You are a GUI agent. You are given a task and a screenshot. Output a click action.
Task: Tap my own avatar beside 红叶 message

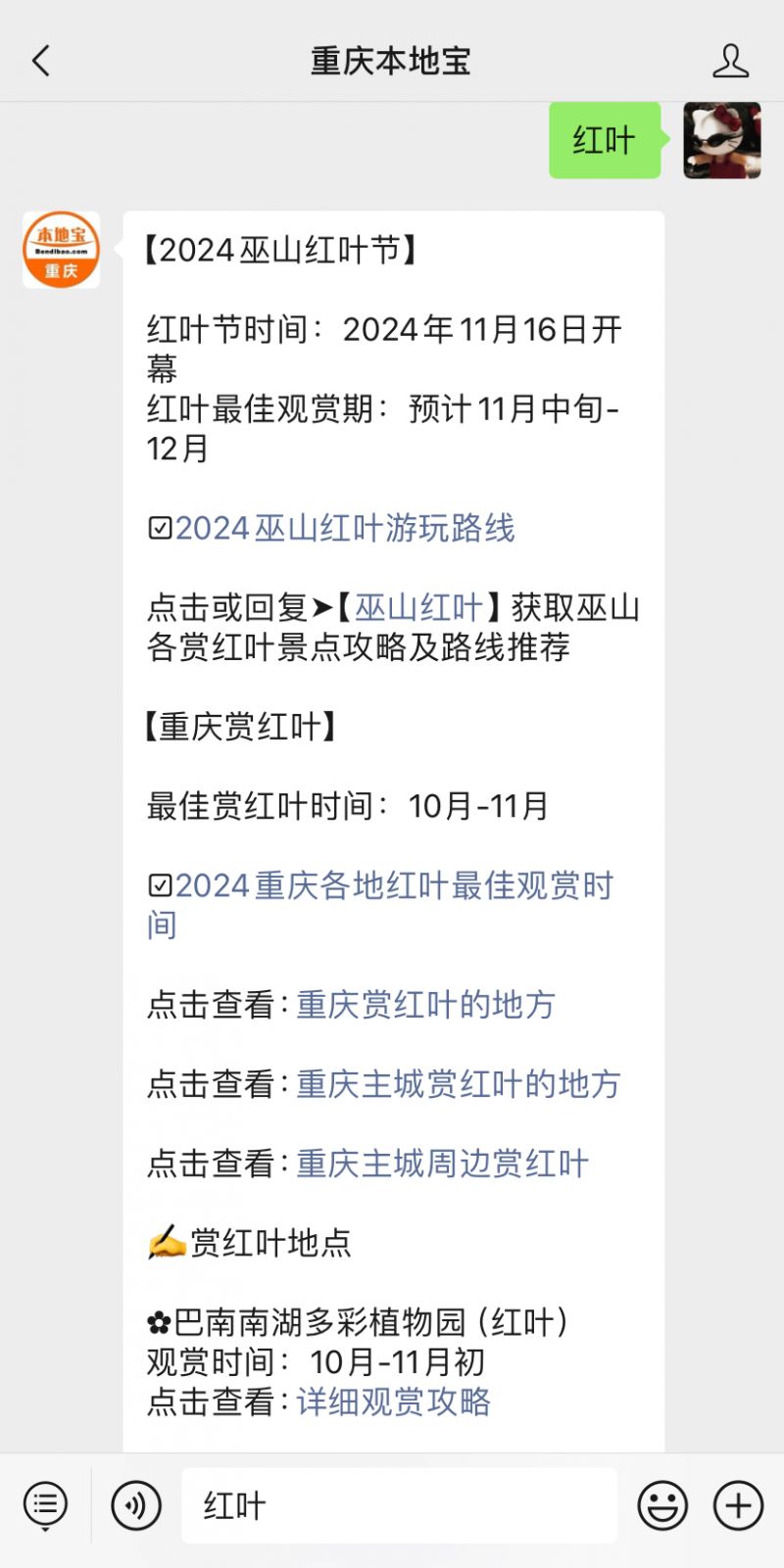722,140
